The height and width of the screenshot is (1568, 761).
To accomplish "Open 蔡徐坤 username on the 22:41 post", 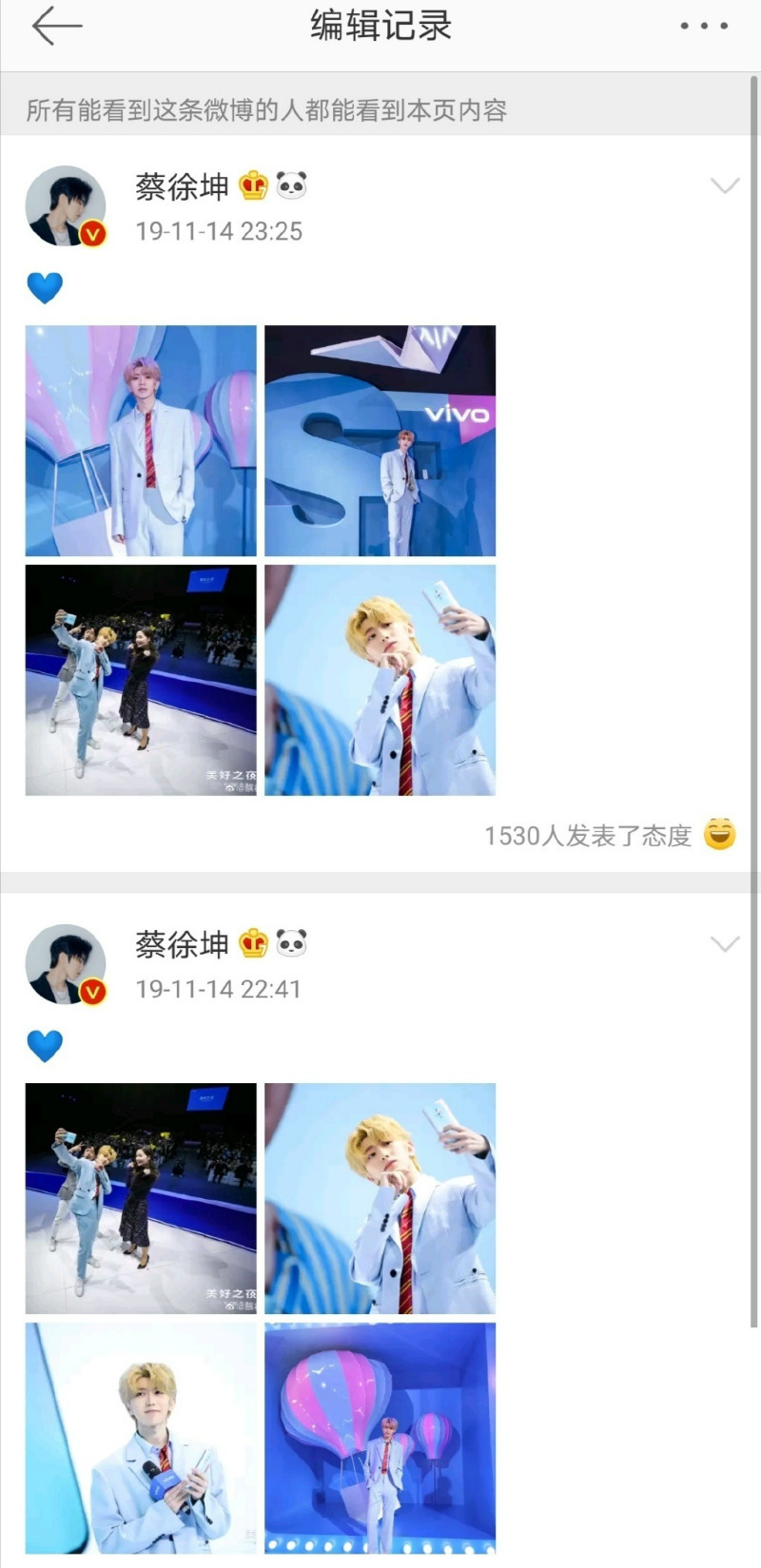I will [x=183, y=944].
